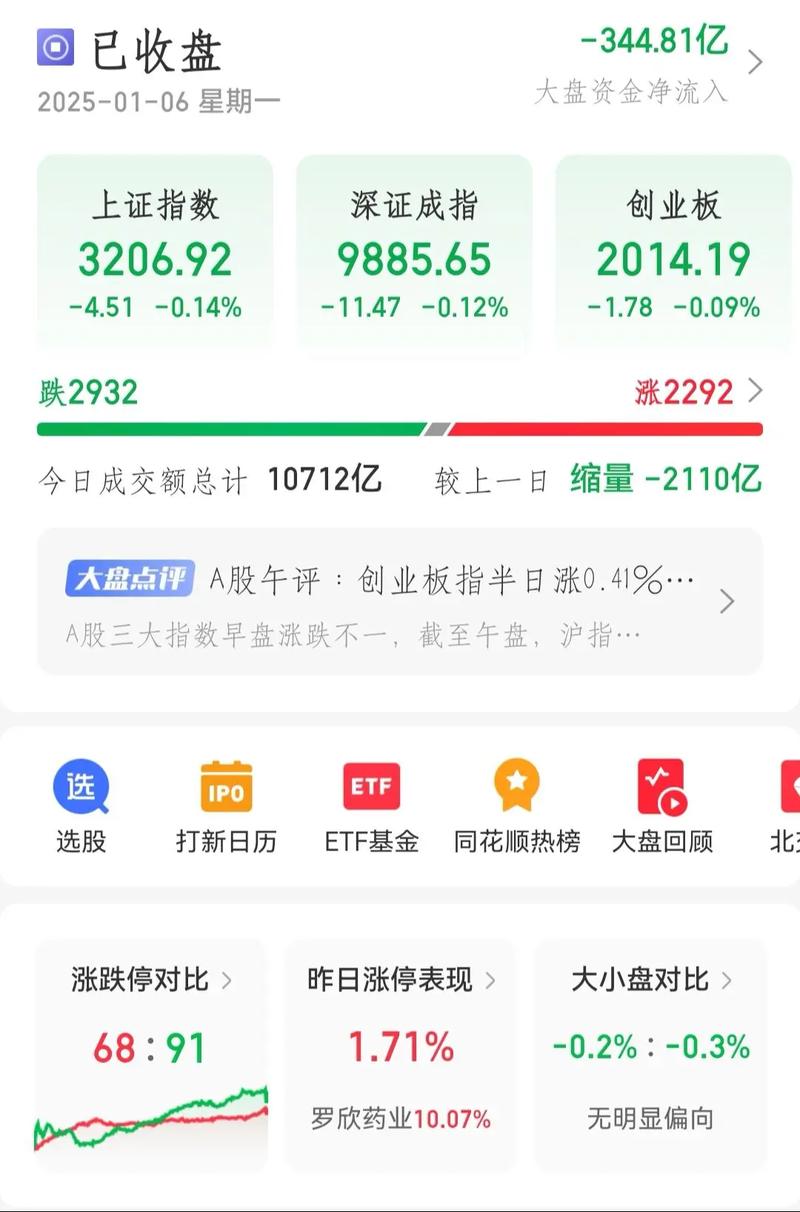
Task: Open 大盘回顾 market review
Action: tap(661, 806)
